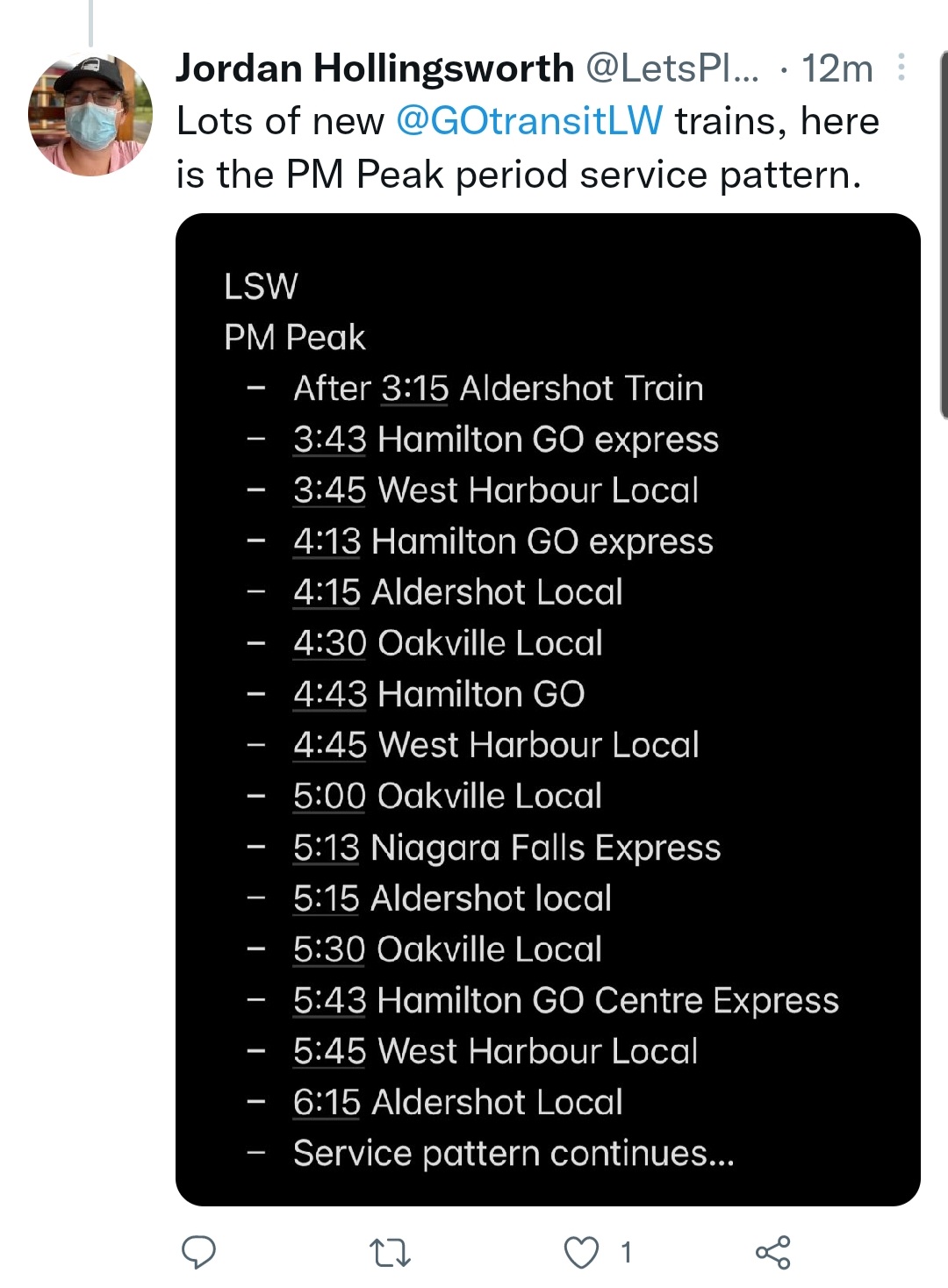Viewport: 948px width, 1288px height.
Task: Share this tweet
Action: point(772,1252)
